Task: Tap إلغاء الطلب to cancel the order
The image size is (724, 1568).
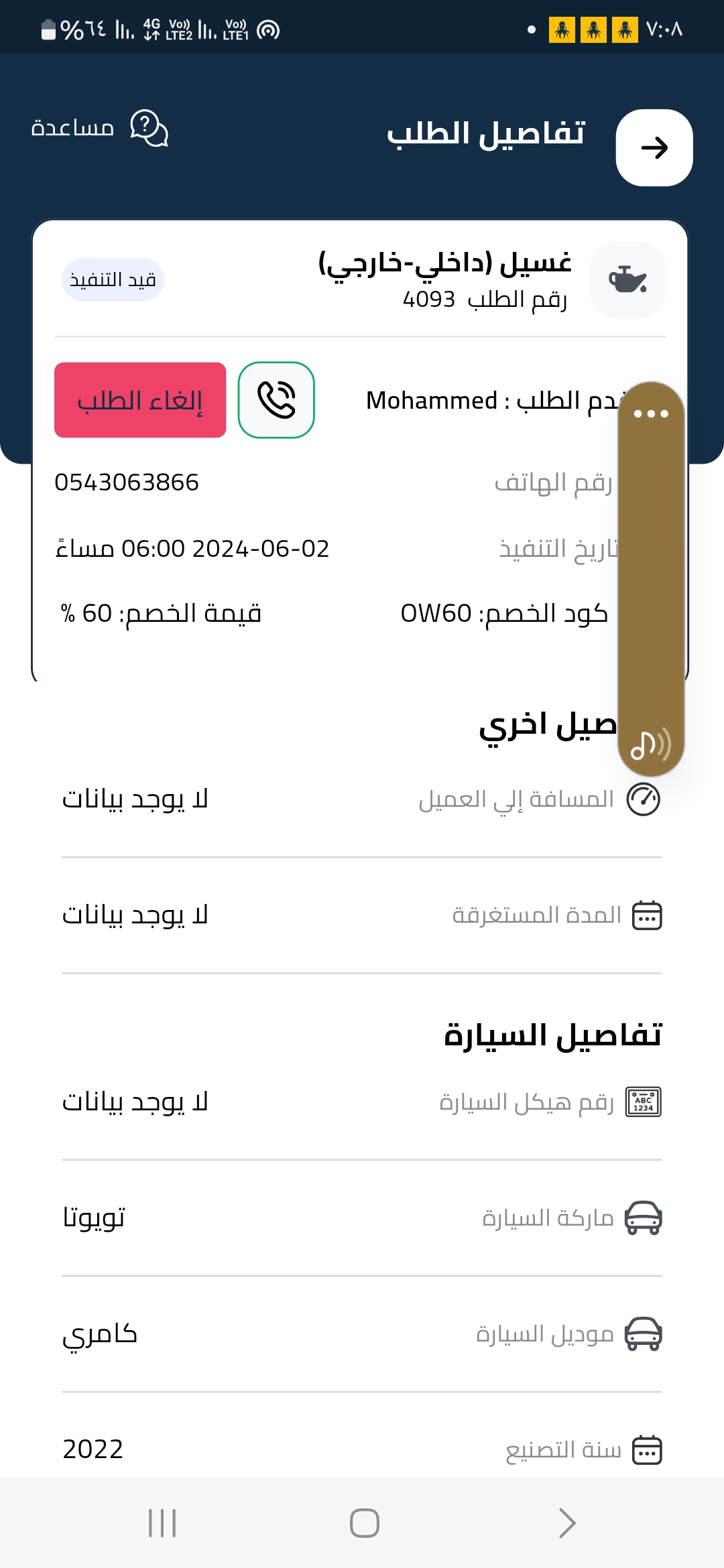Action: 140,400
